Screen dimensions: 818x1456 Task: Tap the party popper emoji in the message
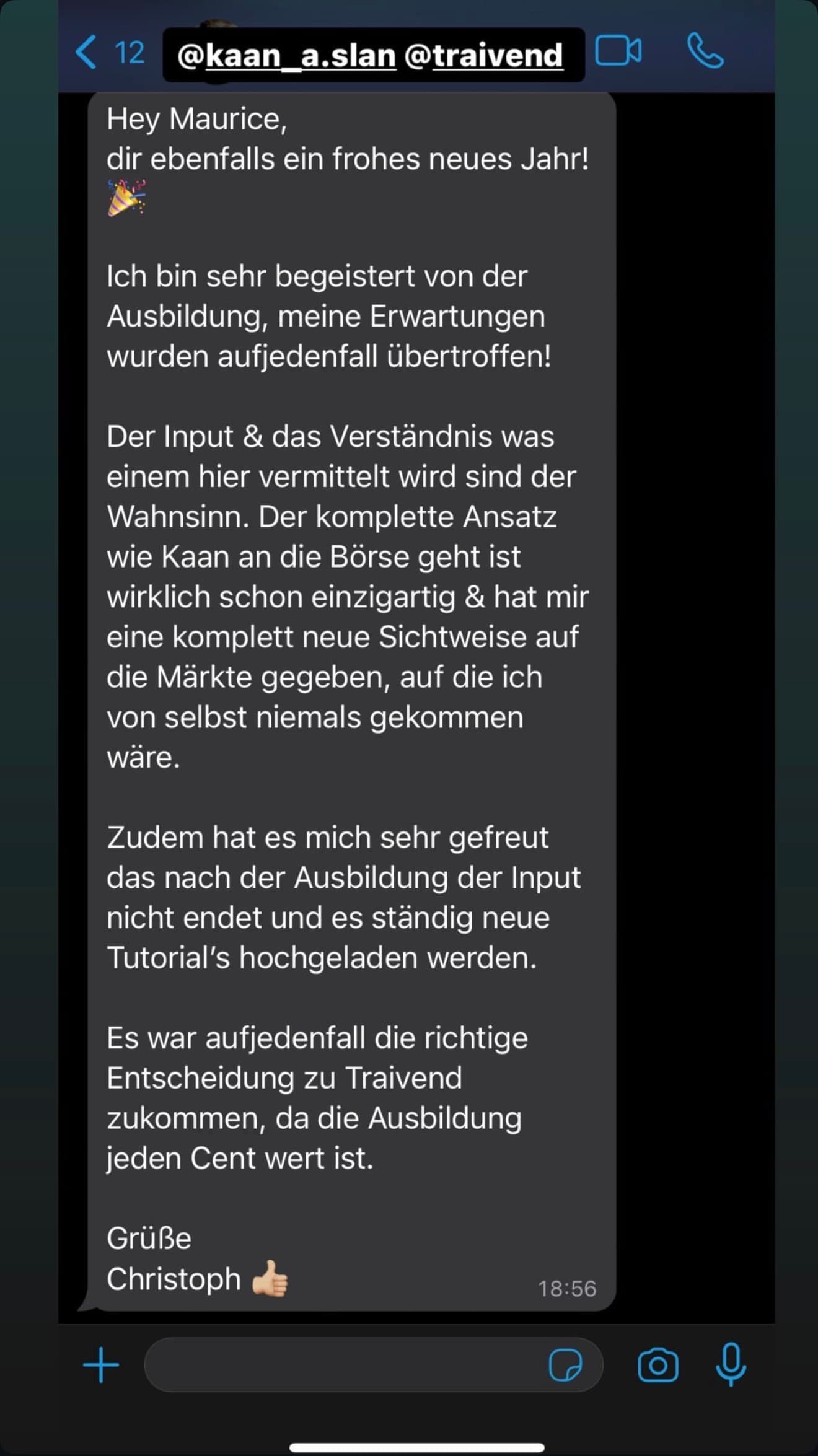[126, 196]
